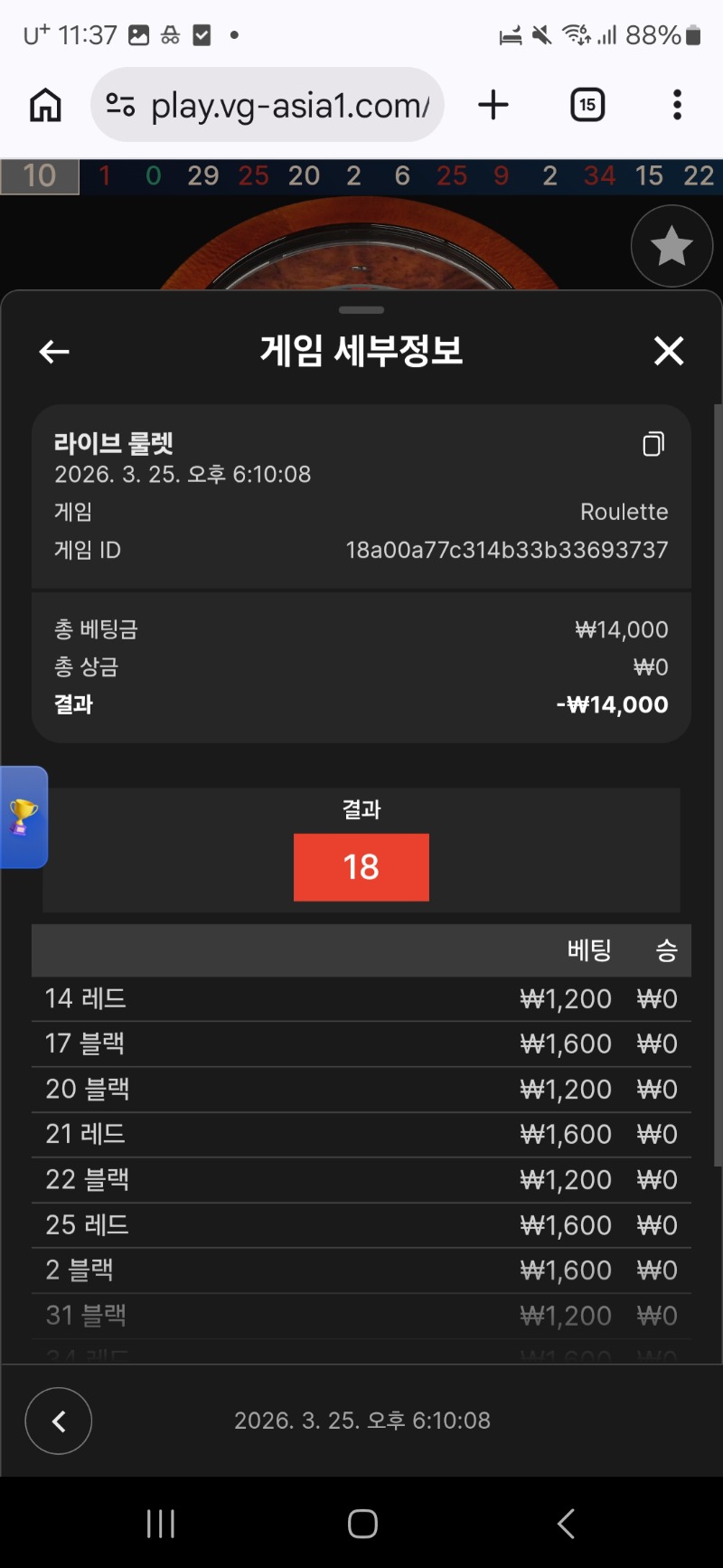This screenshot has height=1568, width=723.
Task: Close the 게임 세부정보 panel
Action: coord(669,351)
